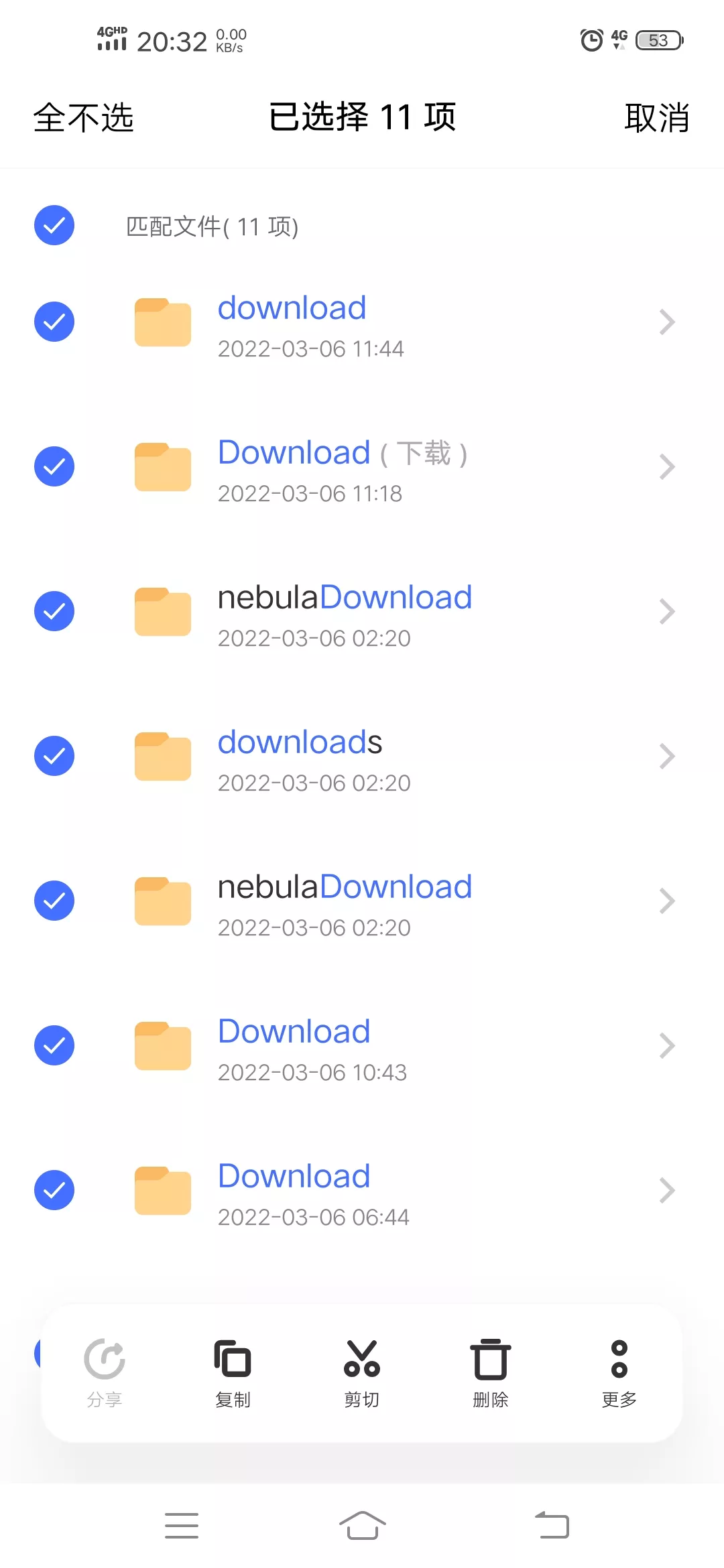Open the downloads folder
The width and height of the screenshot is (724, 1568).
click(x=402, y=756)
